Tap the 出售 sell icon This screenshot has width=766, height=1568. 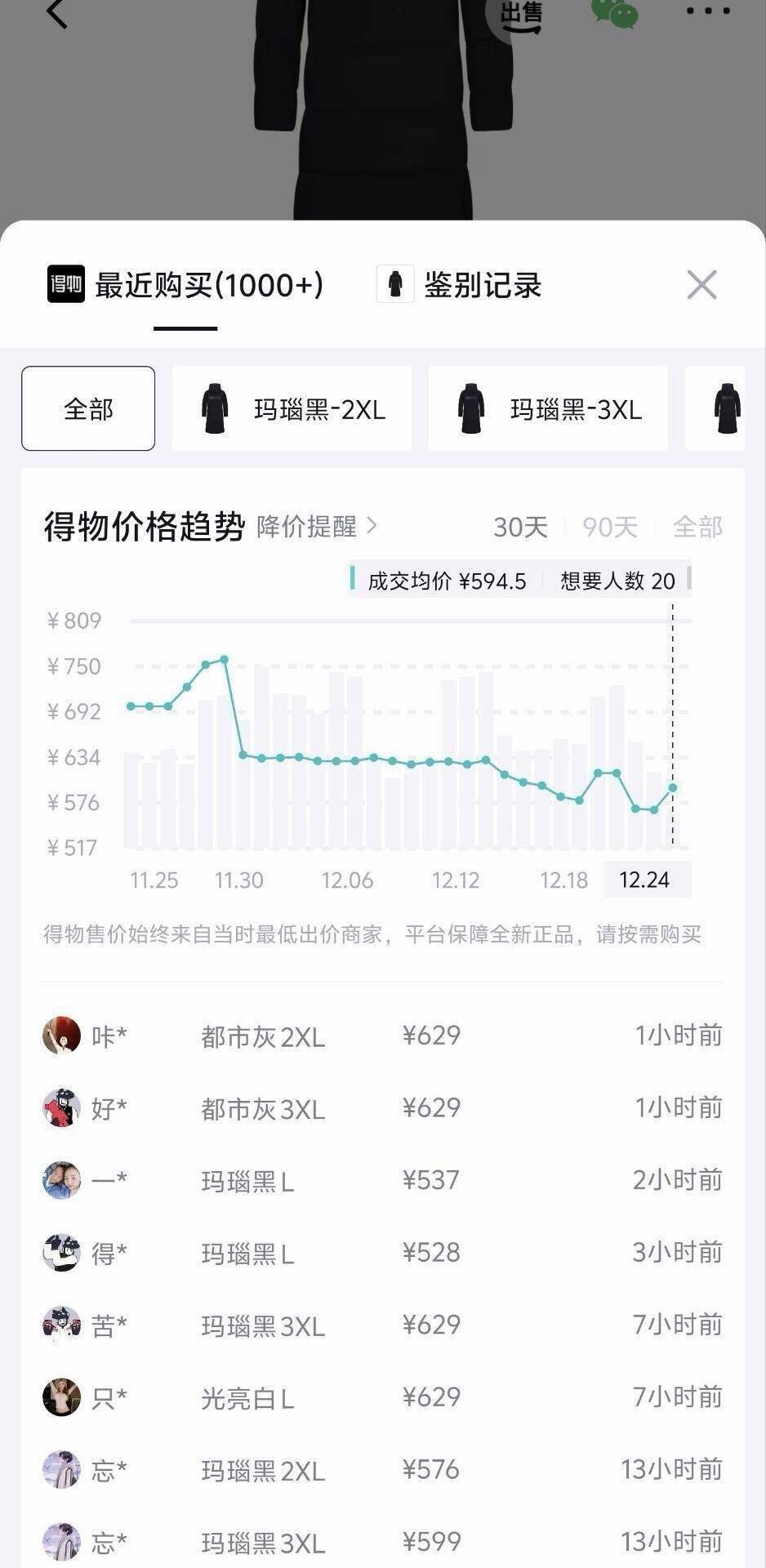(520, 15)
